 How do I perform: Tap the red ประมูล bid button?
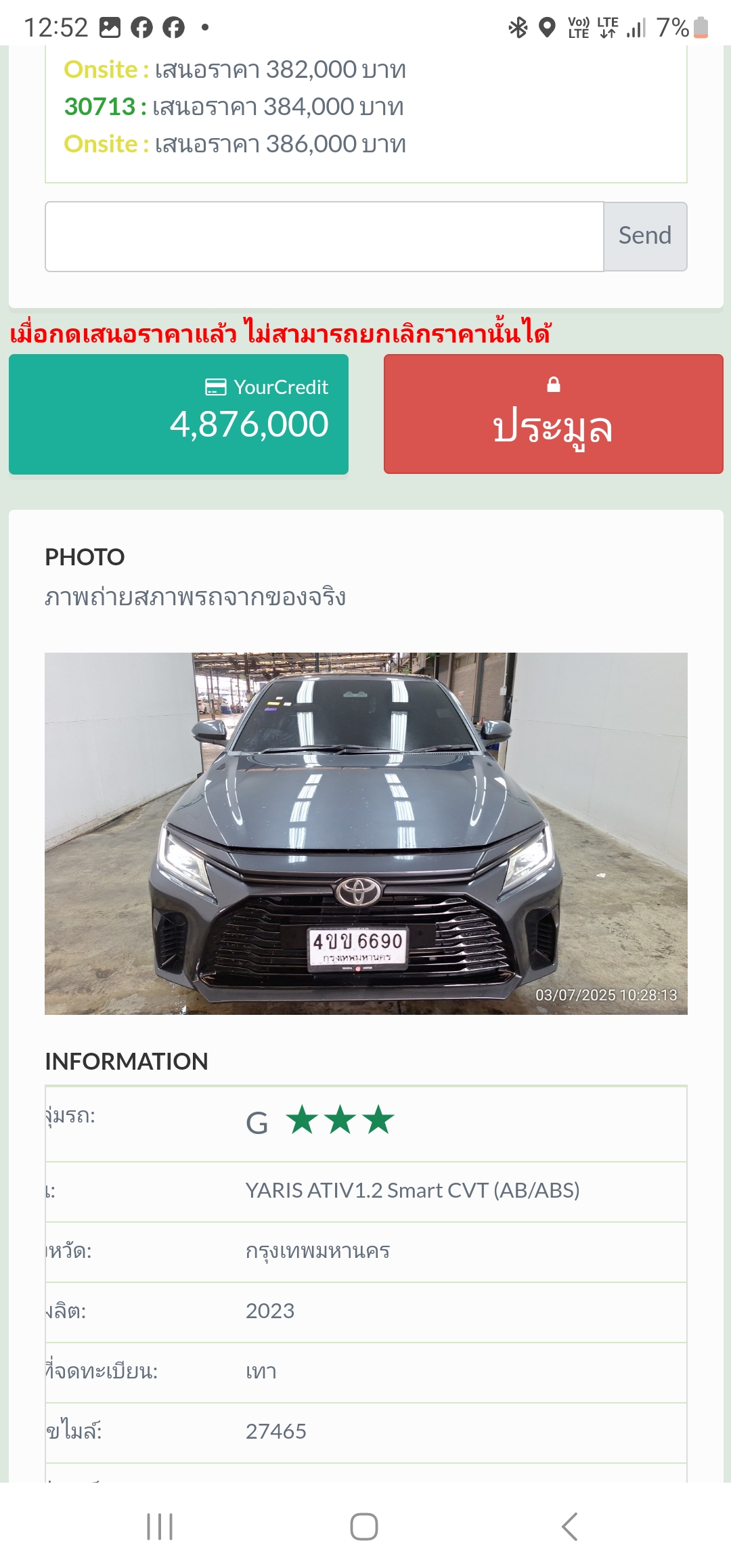(x=553, y=414)
